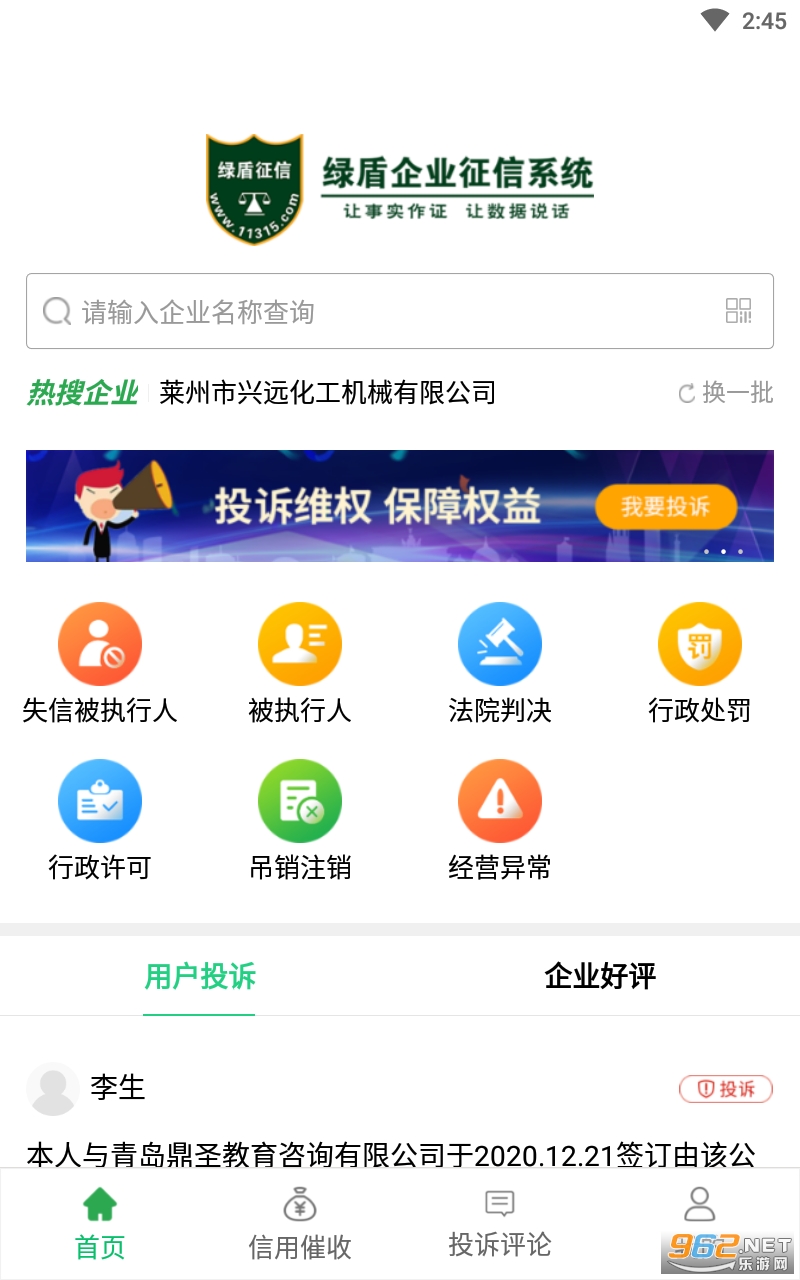Select the 用户投诉 tab
This screenshot has width=800, height=1280.
(x=200, y=976)
